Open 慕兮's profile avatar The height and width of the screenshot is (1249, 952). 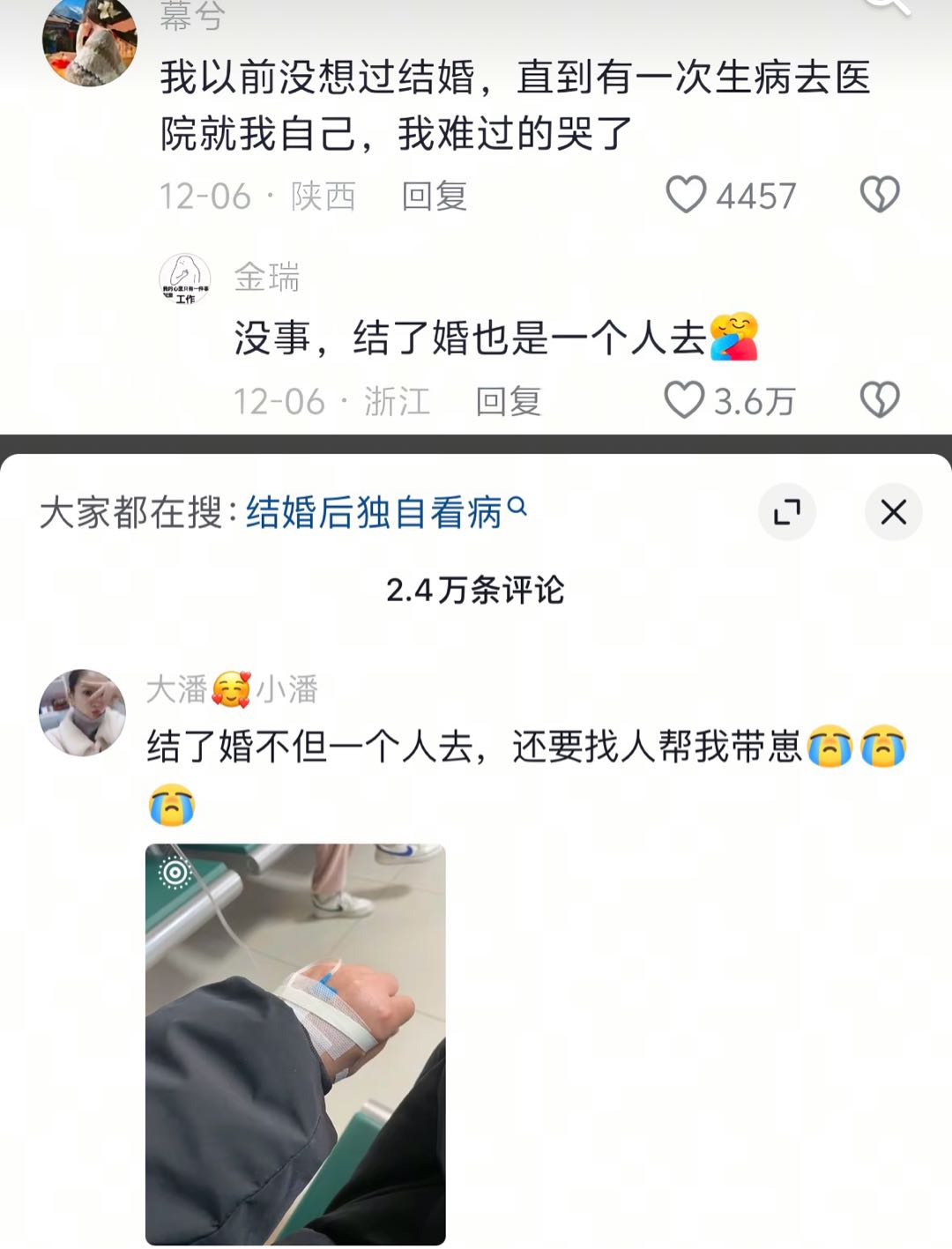click(90, 42)
